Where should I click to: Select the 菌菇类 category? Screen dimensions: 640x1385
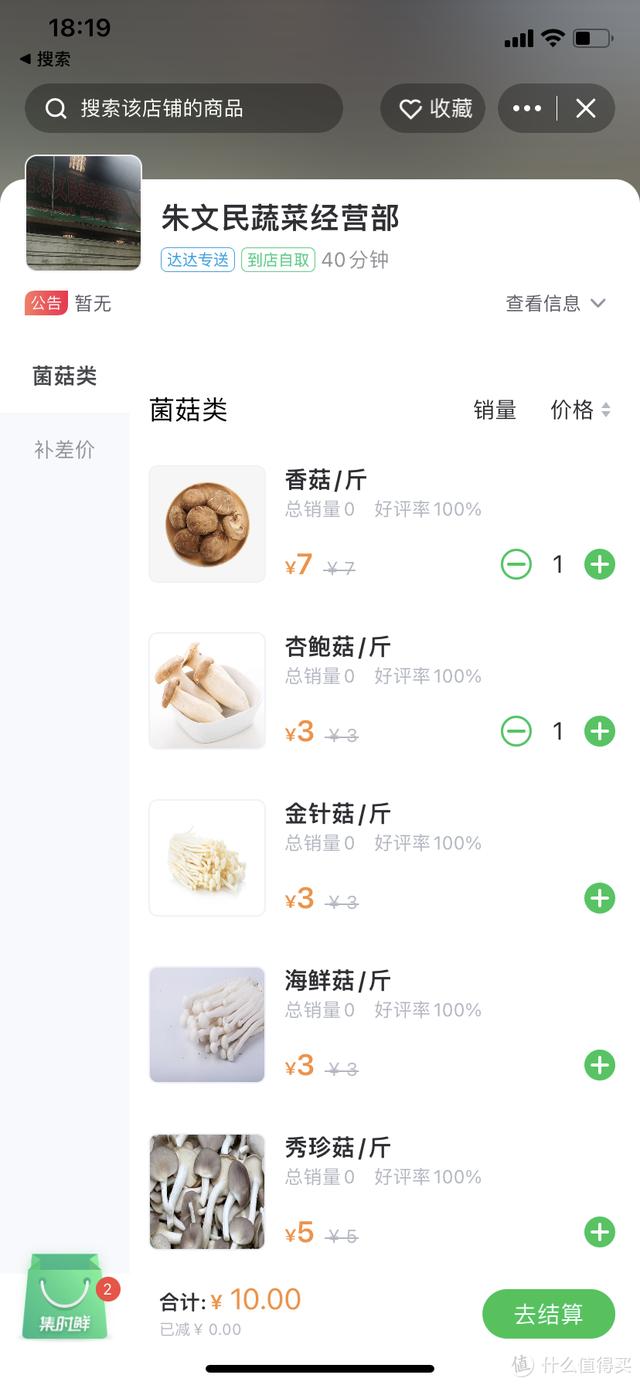(64, 376)
